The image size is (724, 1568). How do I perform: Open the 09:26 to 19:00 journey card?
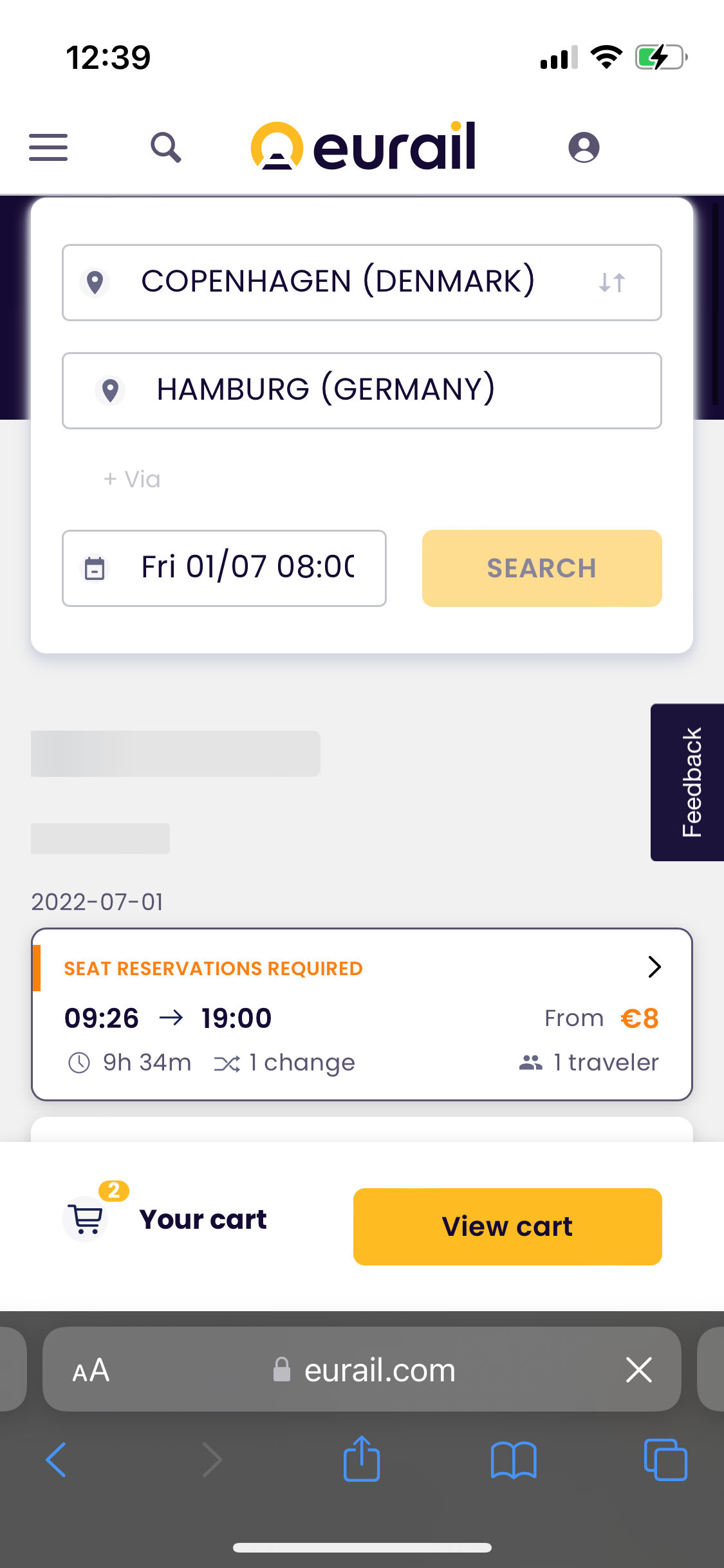pos(362,1014)
